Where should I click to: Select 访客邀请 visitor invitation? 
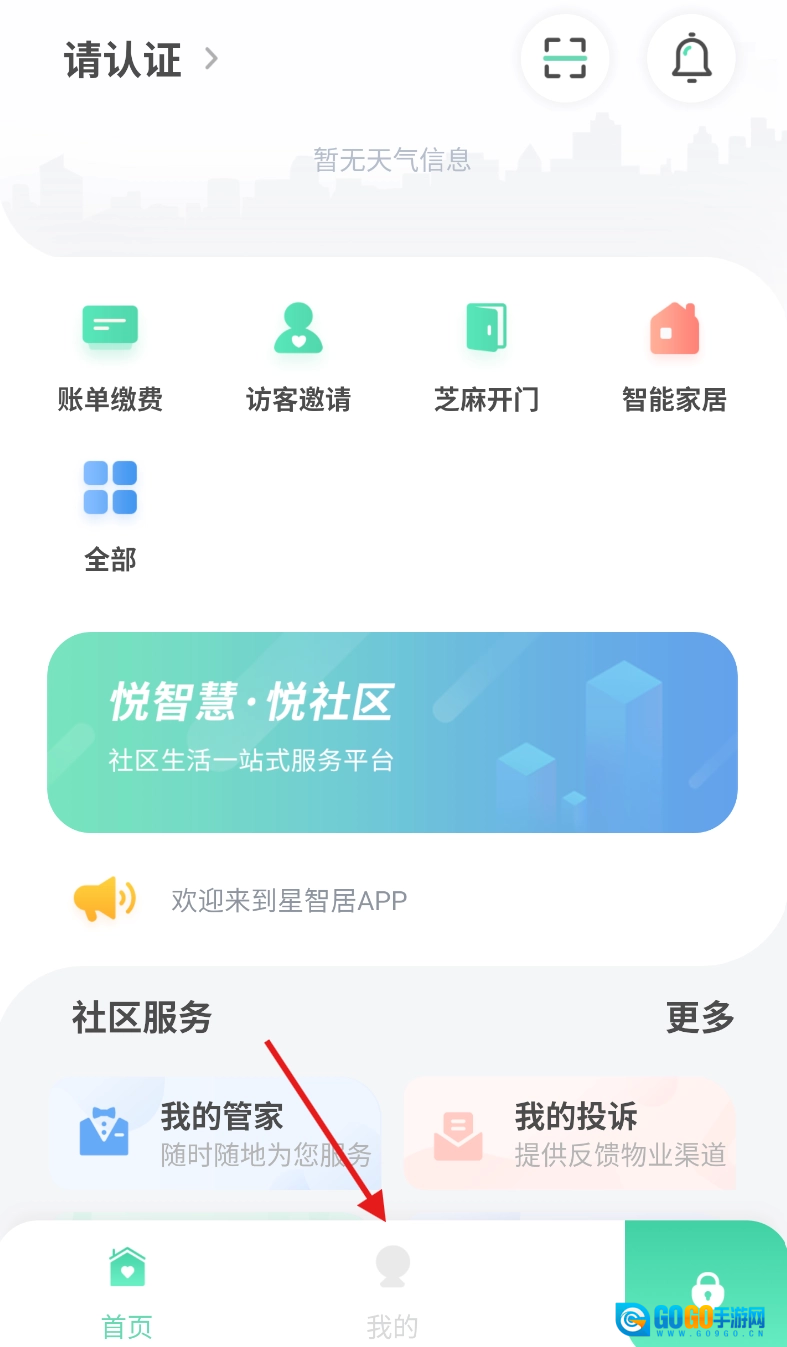point(298,357)
